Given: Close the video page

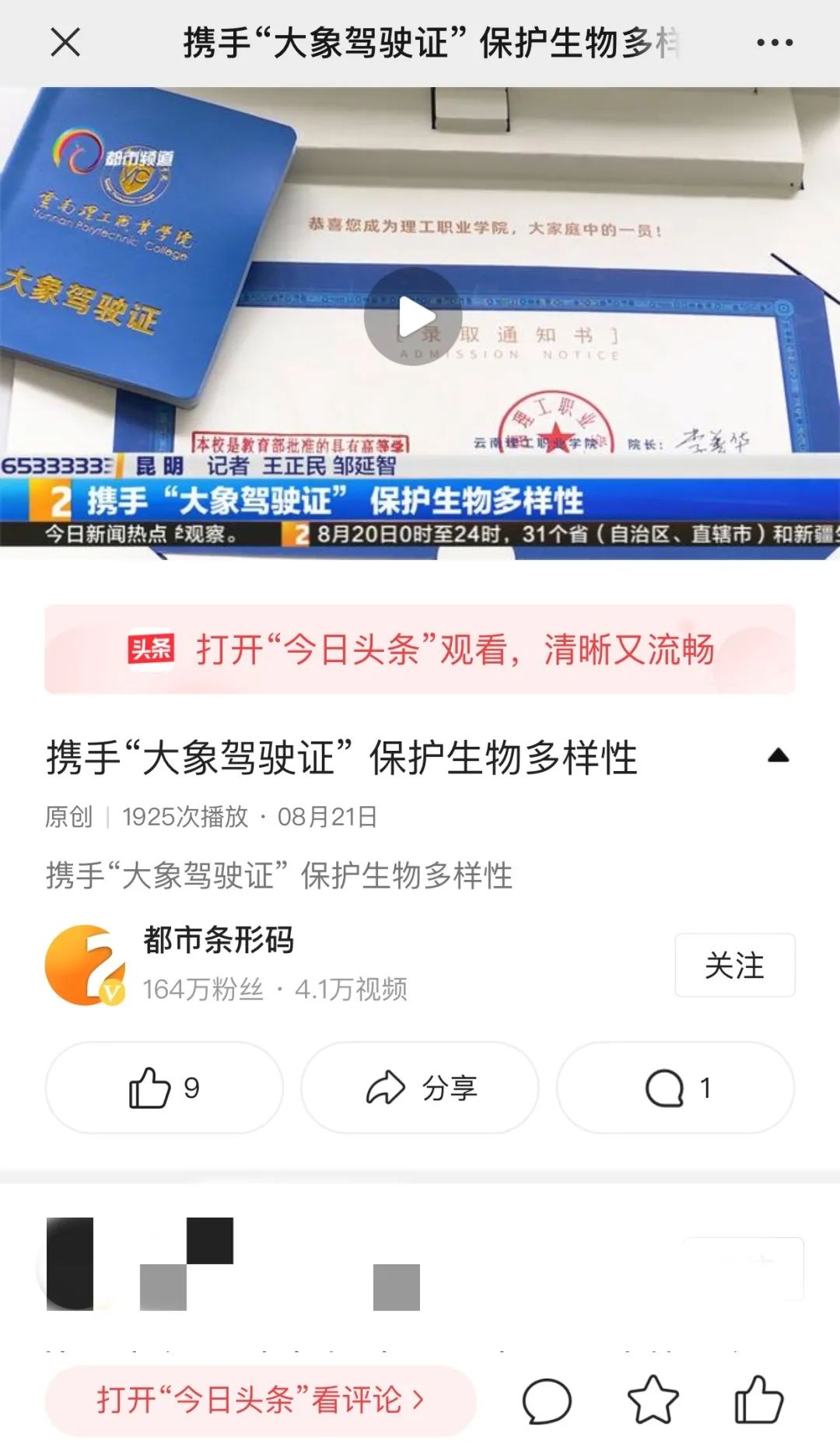Looking at the screenshot, I should [x=65, y=42].
